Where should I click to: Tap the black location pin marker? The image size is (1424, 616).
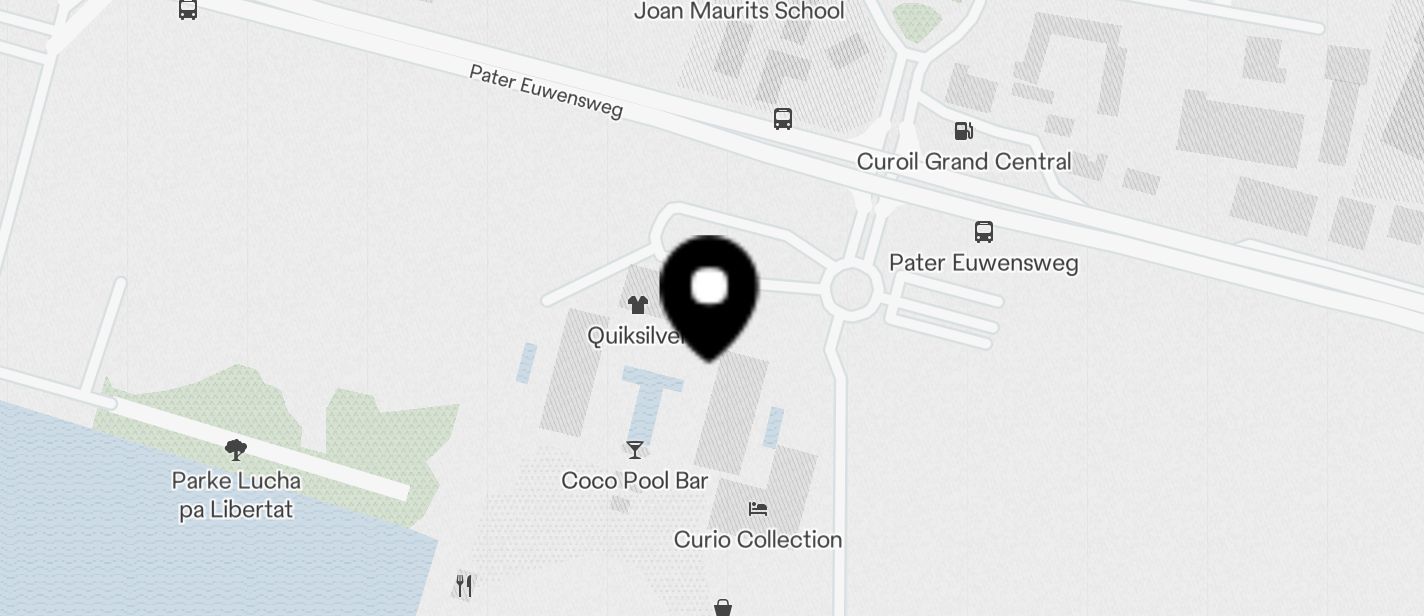709,292
